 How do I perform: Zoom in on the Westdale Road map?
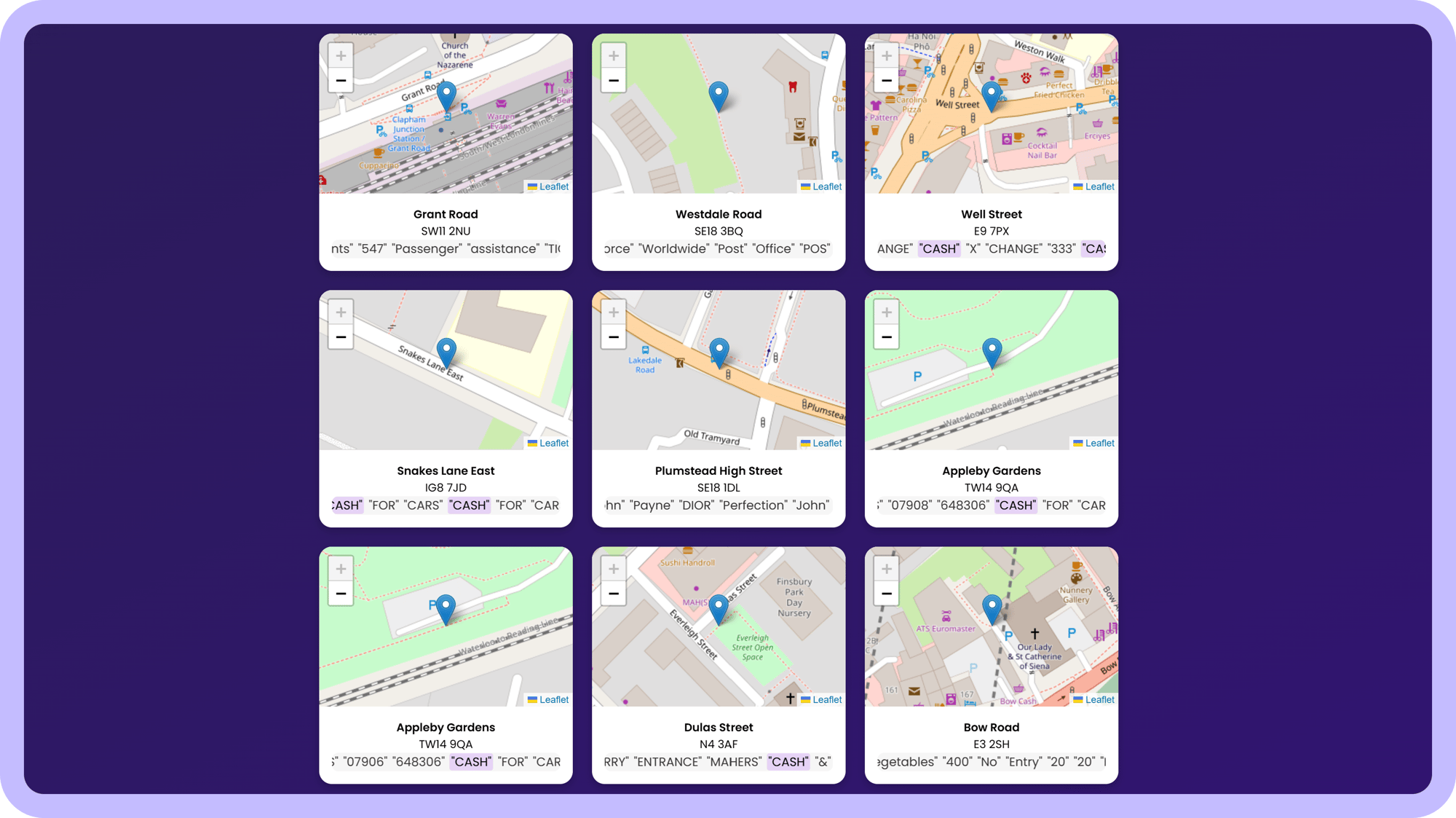click(x=614, y=55)
